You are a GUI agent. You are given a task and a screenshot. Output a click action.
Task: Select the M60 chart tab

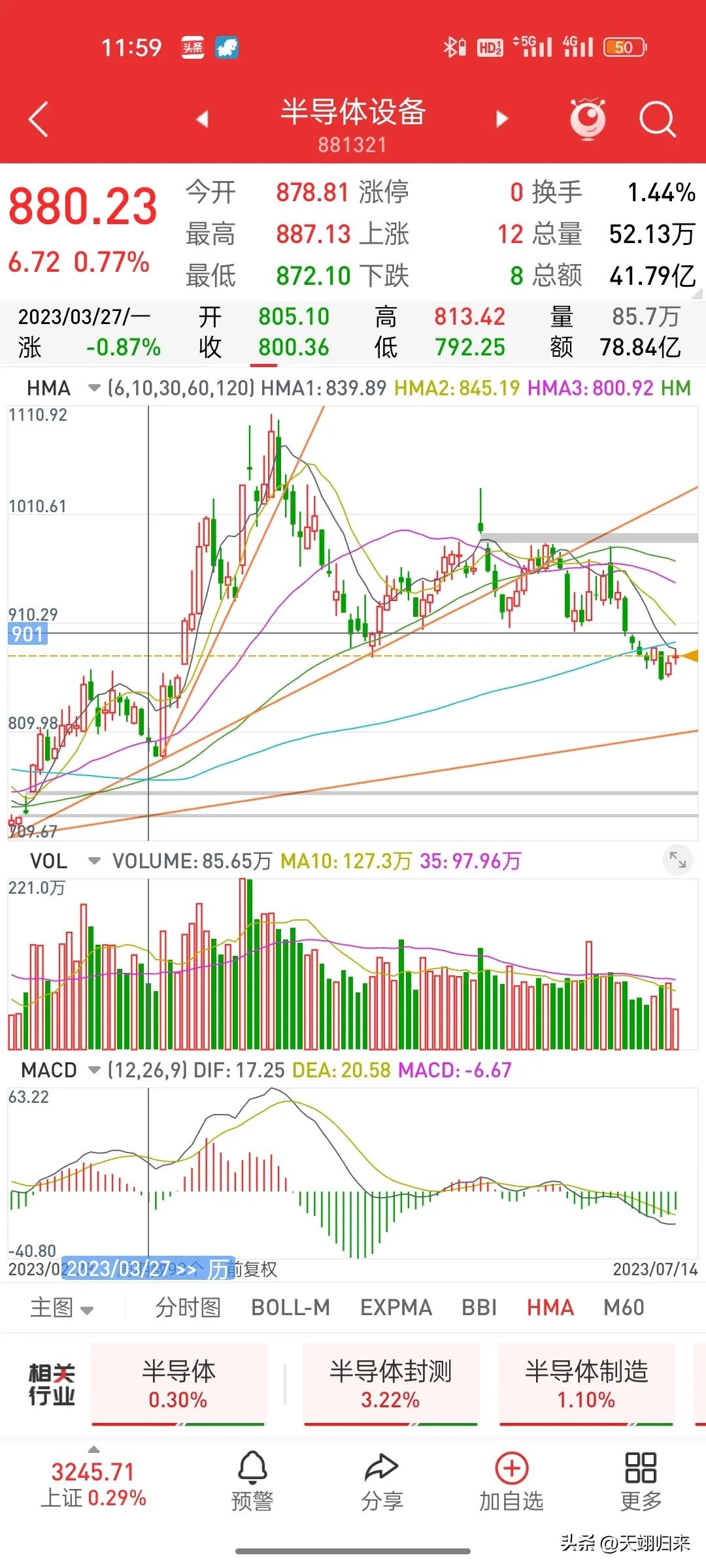[622, 1307]
